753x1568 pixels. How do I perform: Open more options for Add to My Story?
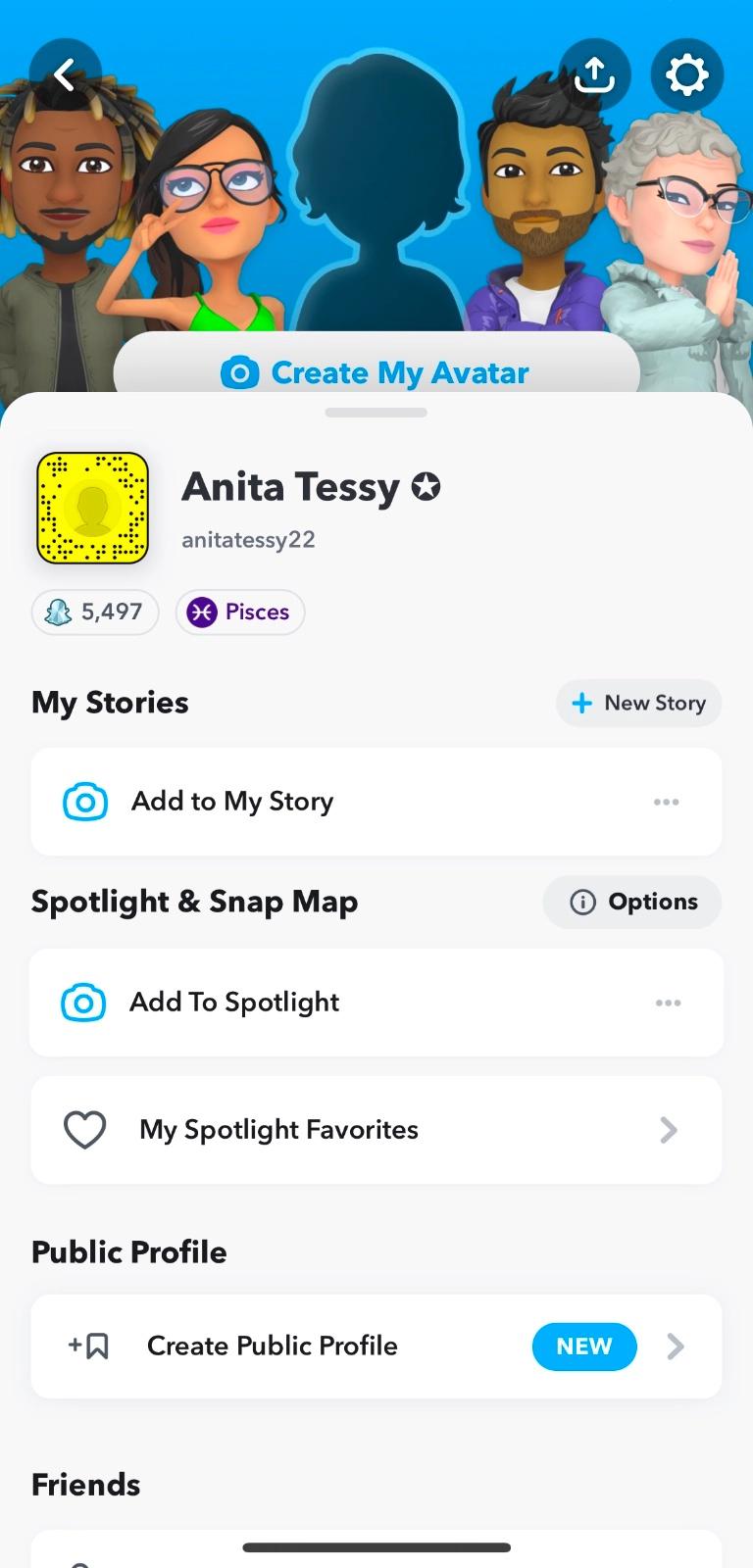(667, 802)
